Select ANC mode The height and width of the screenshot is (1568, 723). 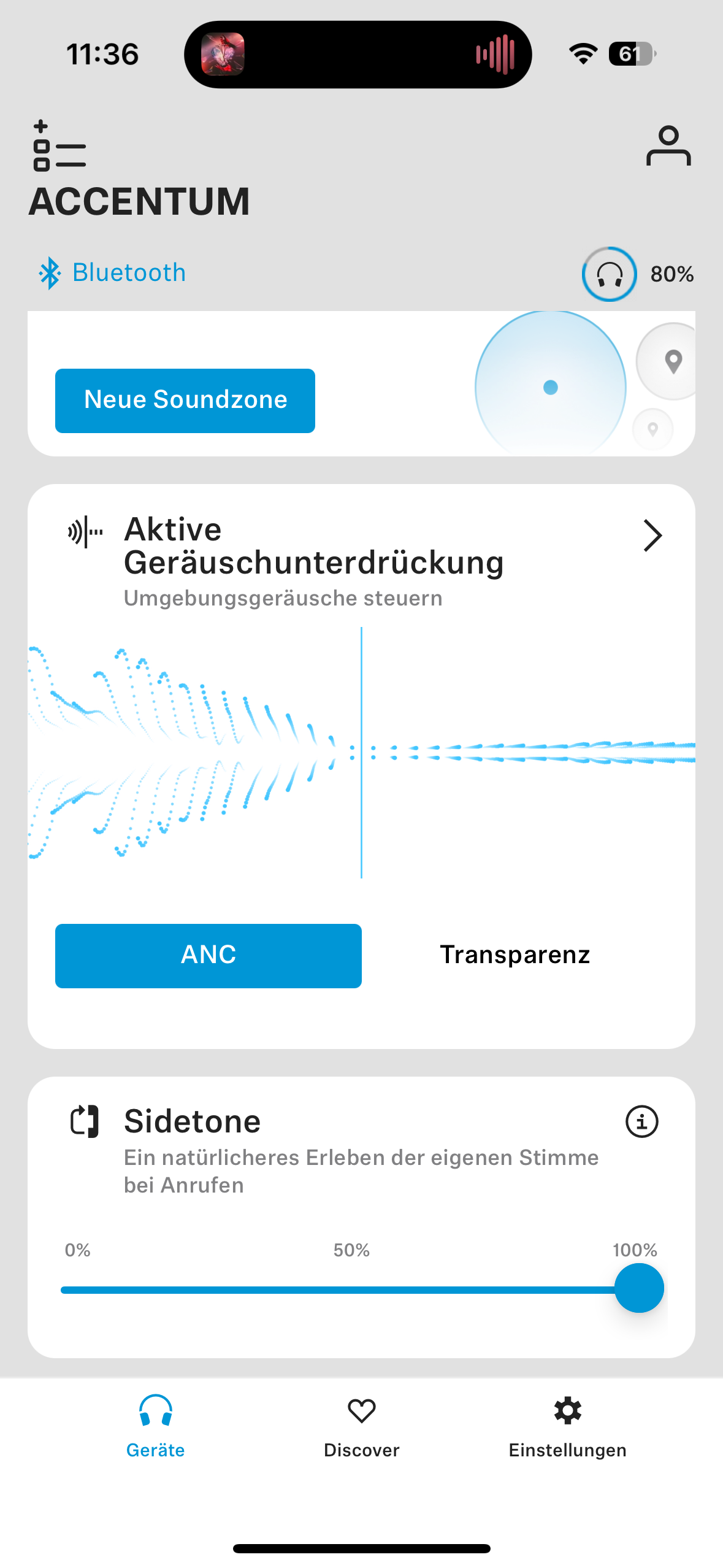click(208, 955)
